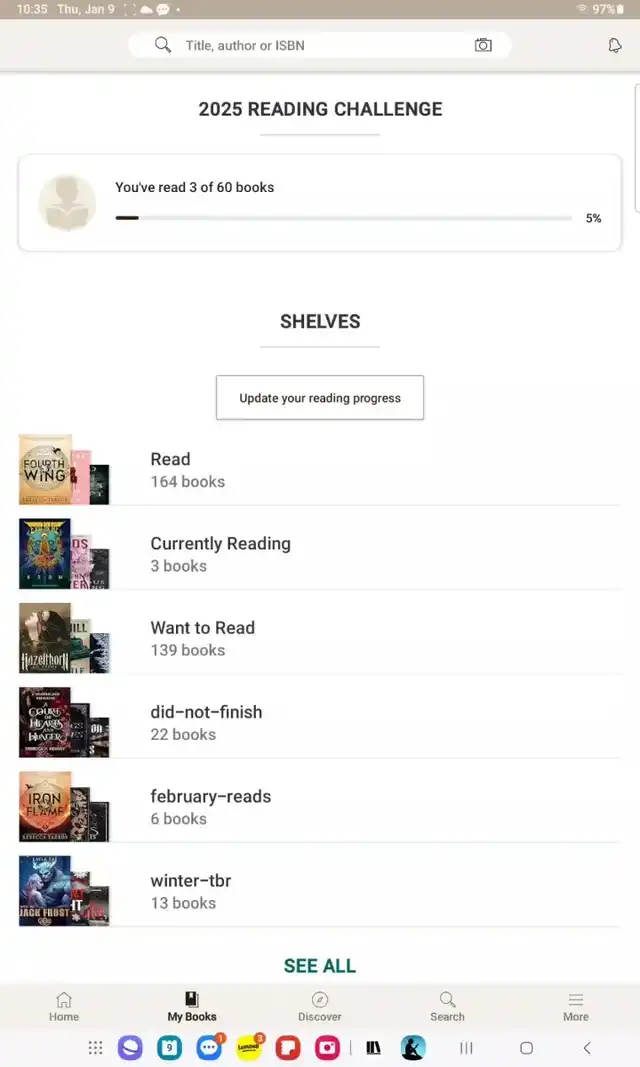The width and height of the screenshot is (640, 1067).
Task: Go to the Search tab
Action: click(x=447, y=1006)
